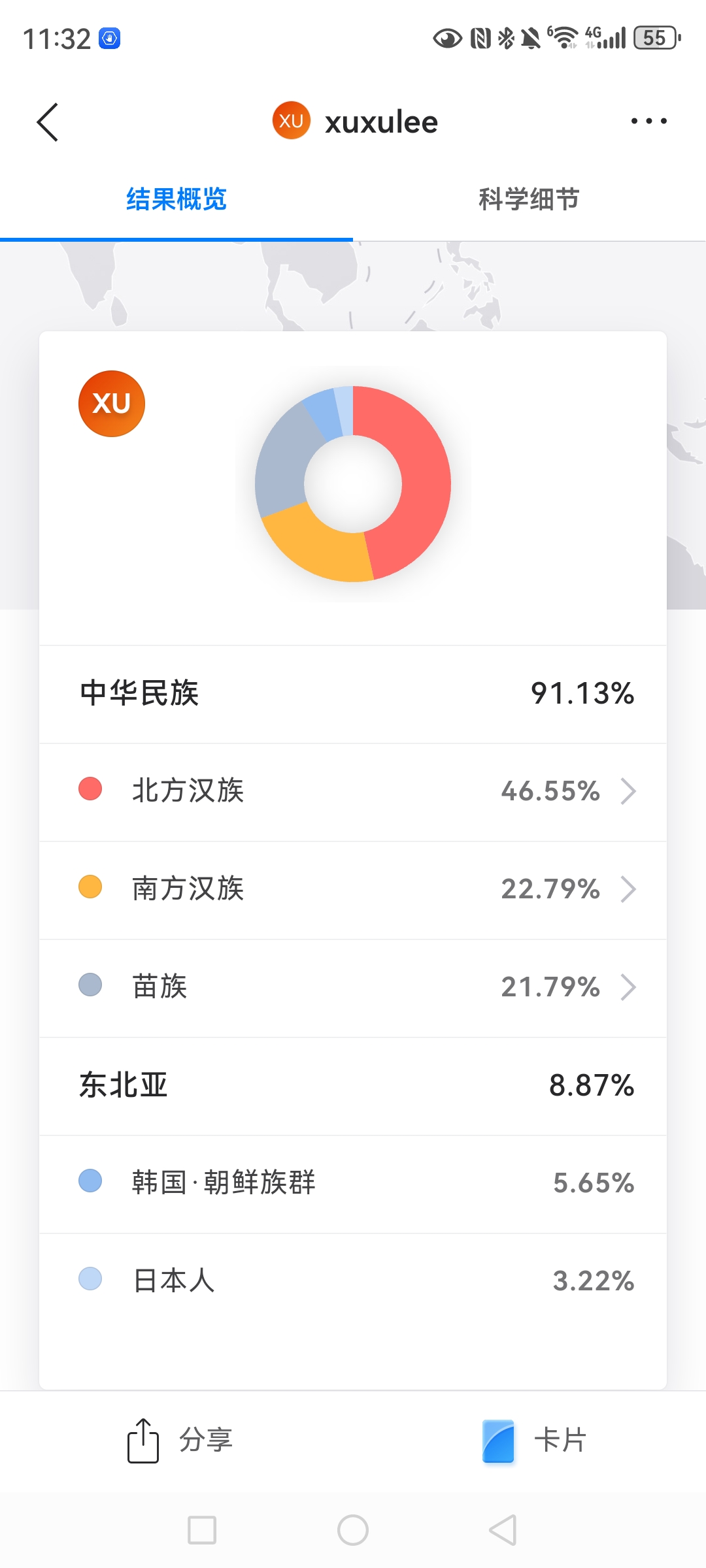The height and width of the screenshot is (1568, 706).
Task: Open the 南方汉族 22.79% details
Action: 353,890
